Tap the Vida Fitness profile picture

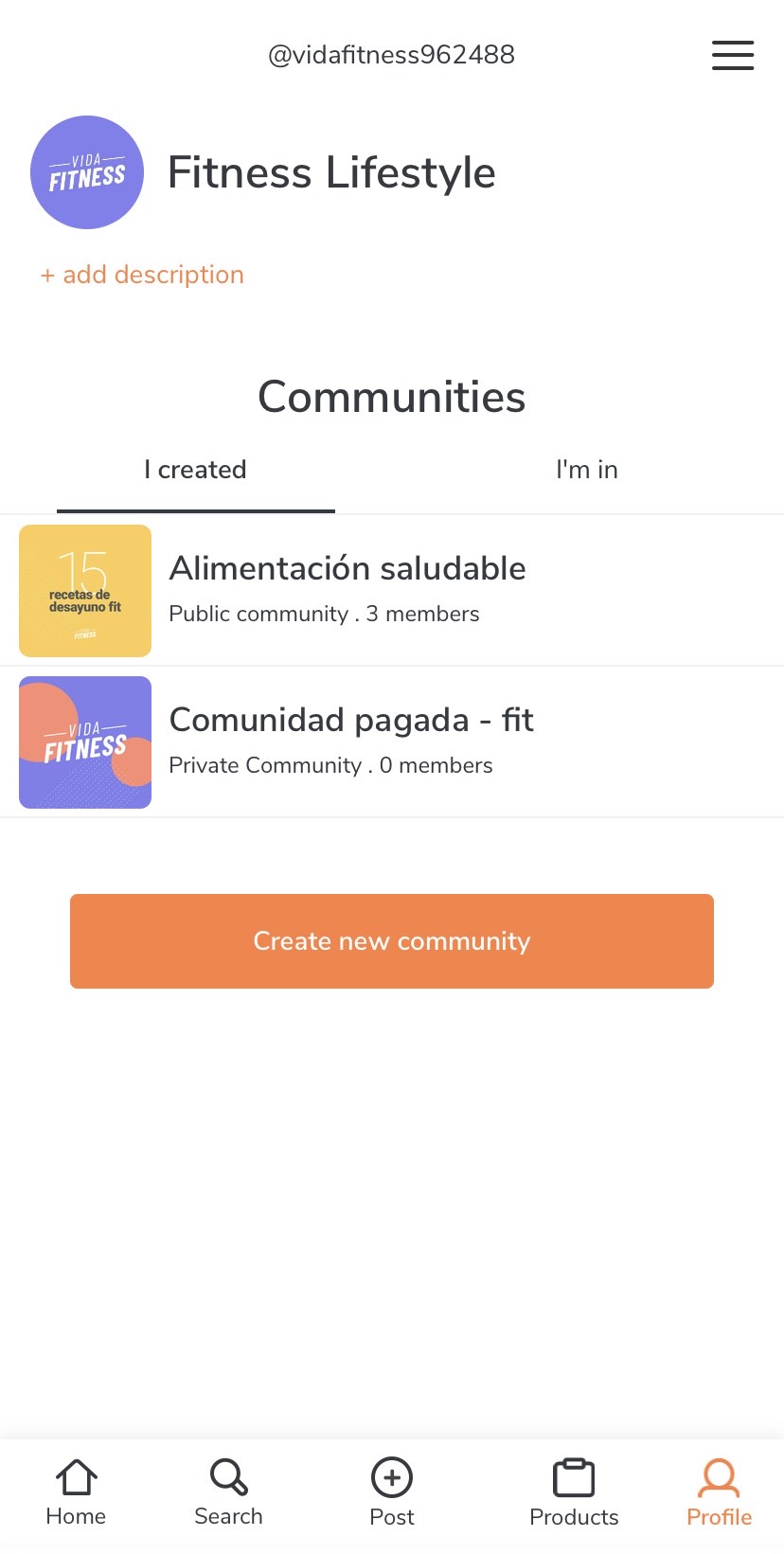[87, 172]
